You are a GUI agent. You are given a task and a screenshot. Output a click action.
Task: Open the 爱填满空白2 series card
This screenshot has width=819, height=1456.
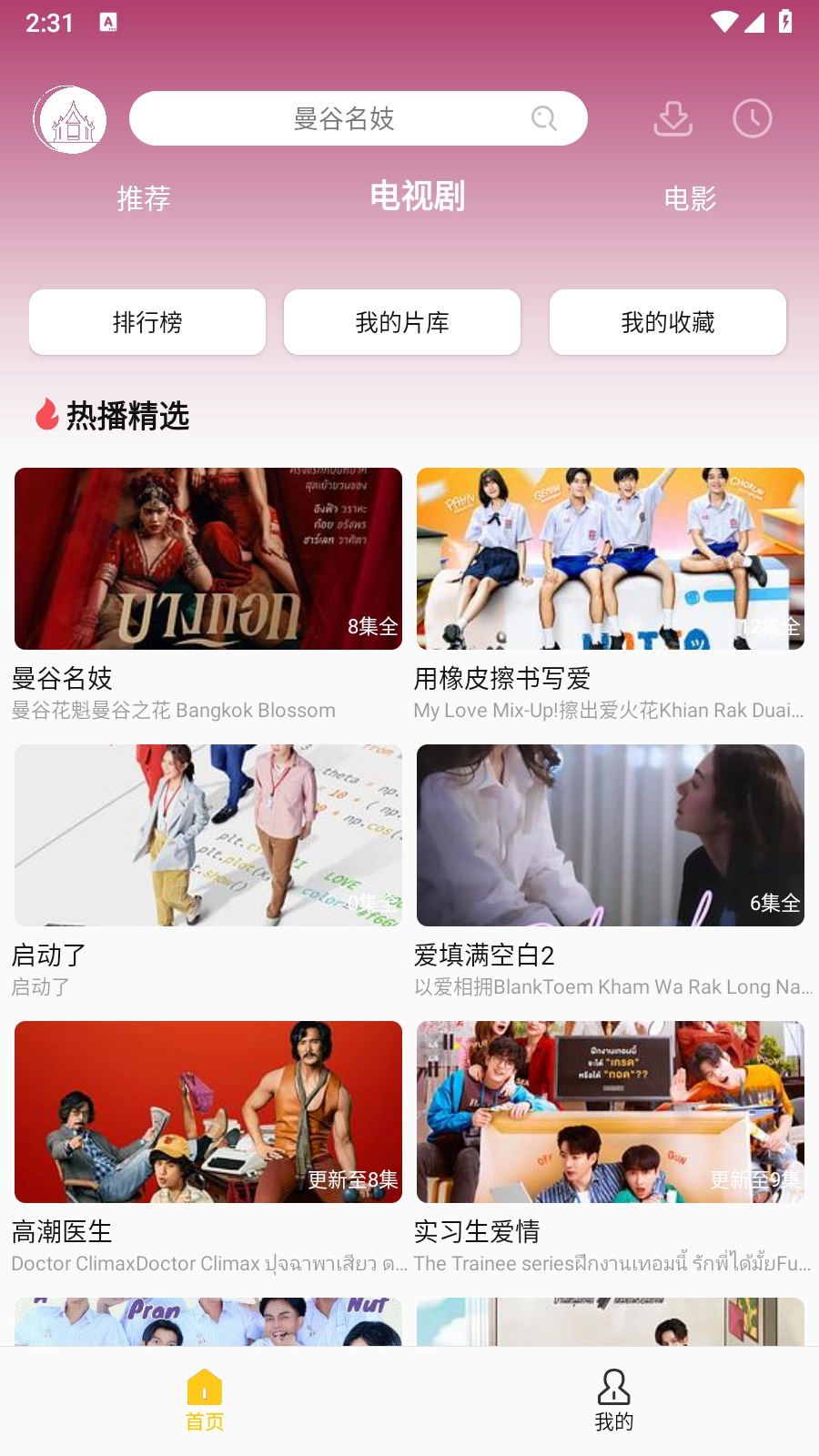pyautogui.click(x=611, y=835)
